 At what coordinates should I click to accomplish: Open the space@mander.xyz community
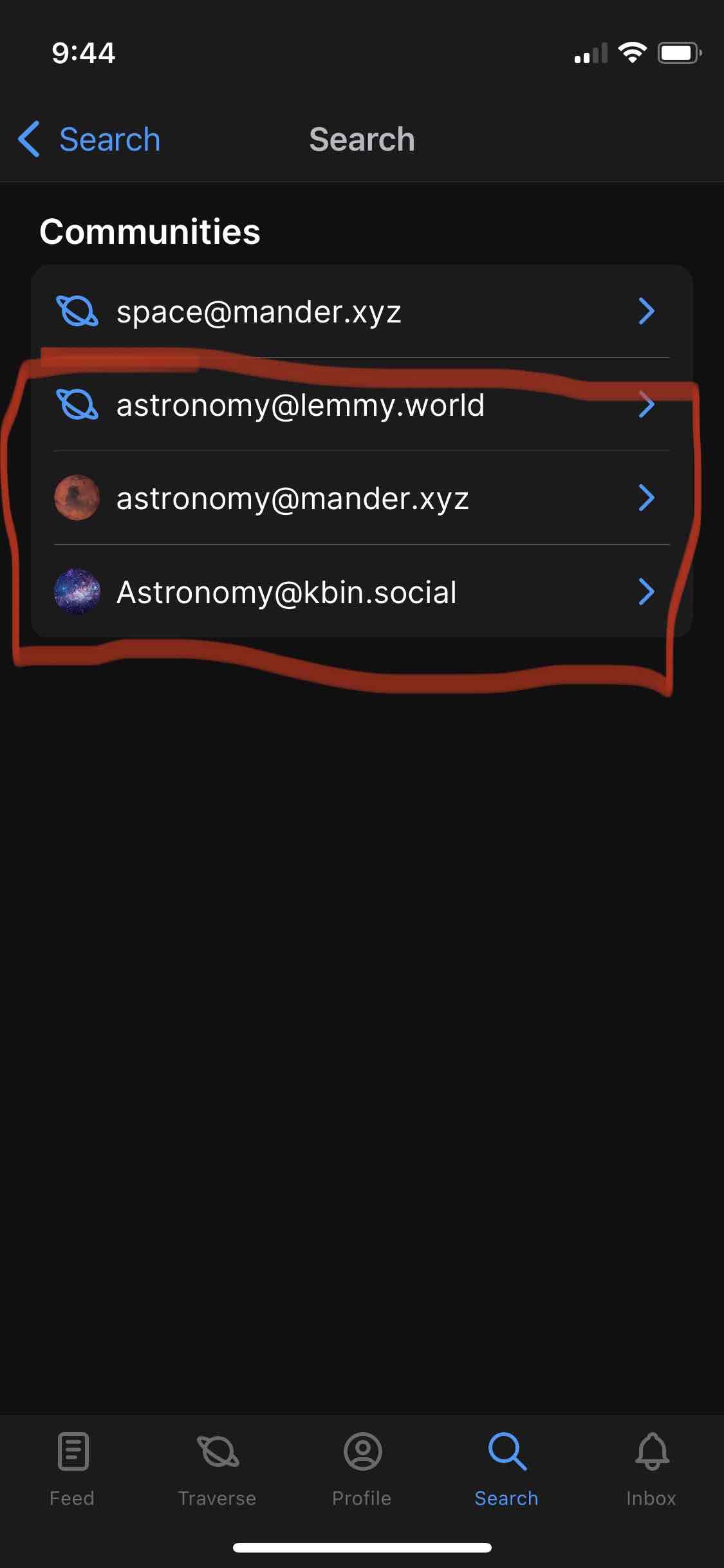point(360,312)
